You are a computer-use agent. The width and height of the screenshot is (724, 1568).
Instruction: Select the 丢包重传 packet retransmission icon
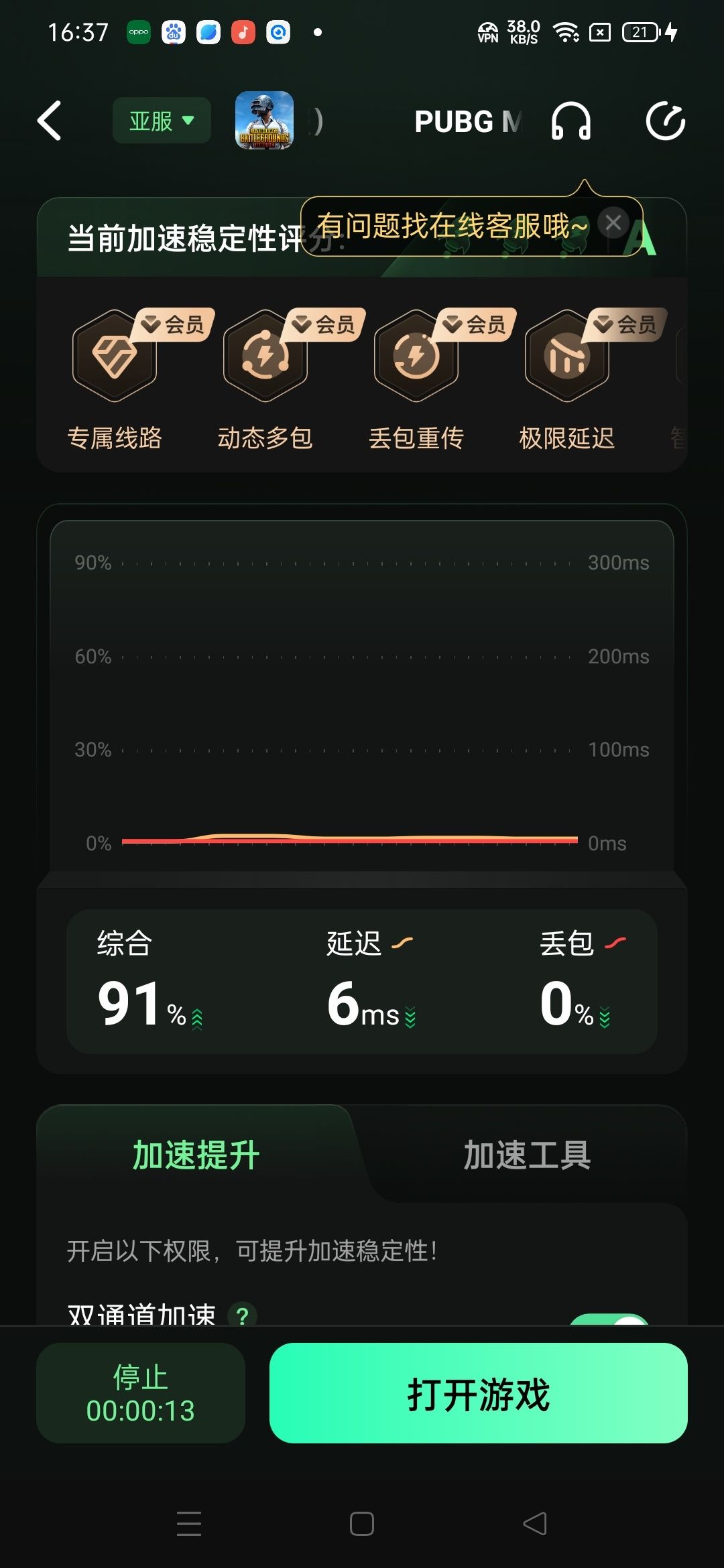(416, 356)
